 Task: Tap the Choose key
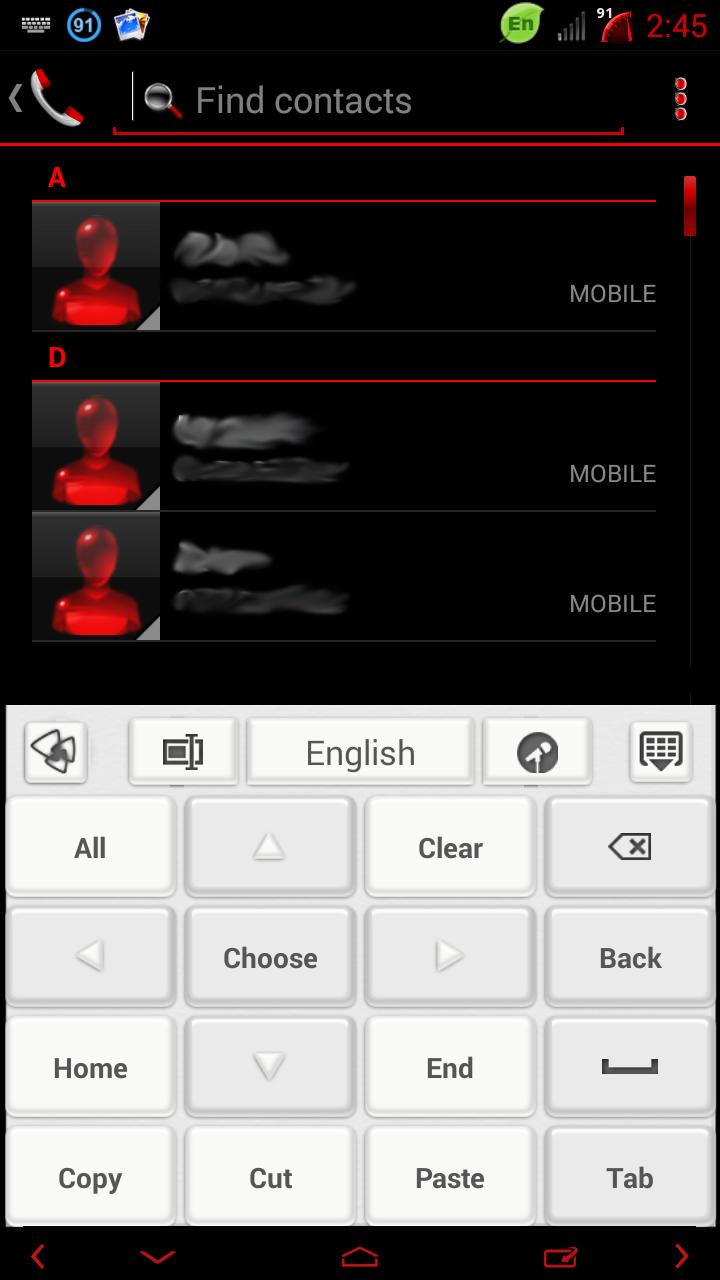pyautogui.click(x=270, y=958)
